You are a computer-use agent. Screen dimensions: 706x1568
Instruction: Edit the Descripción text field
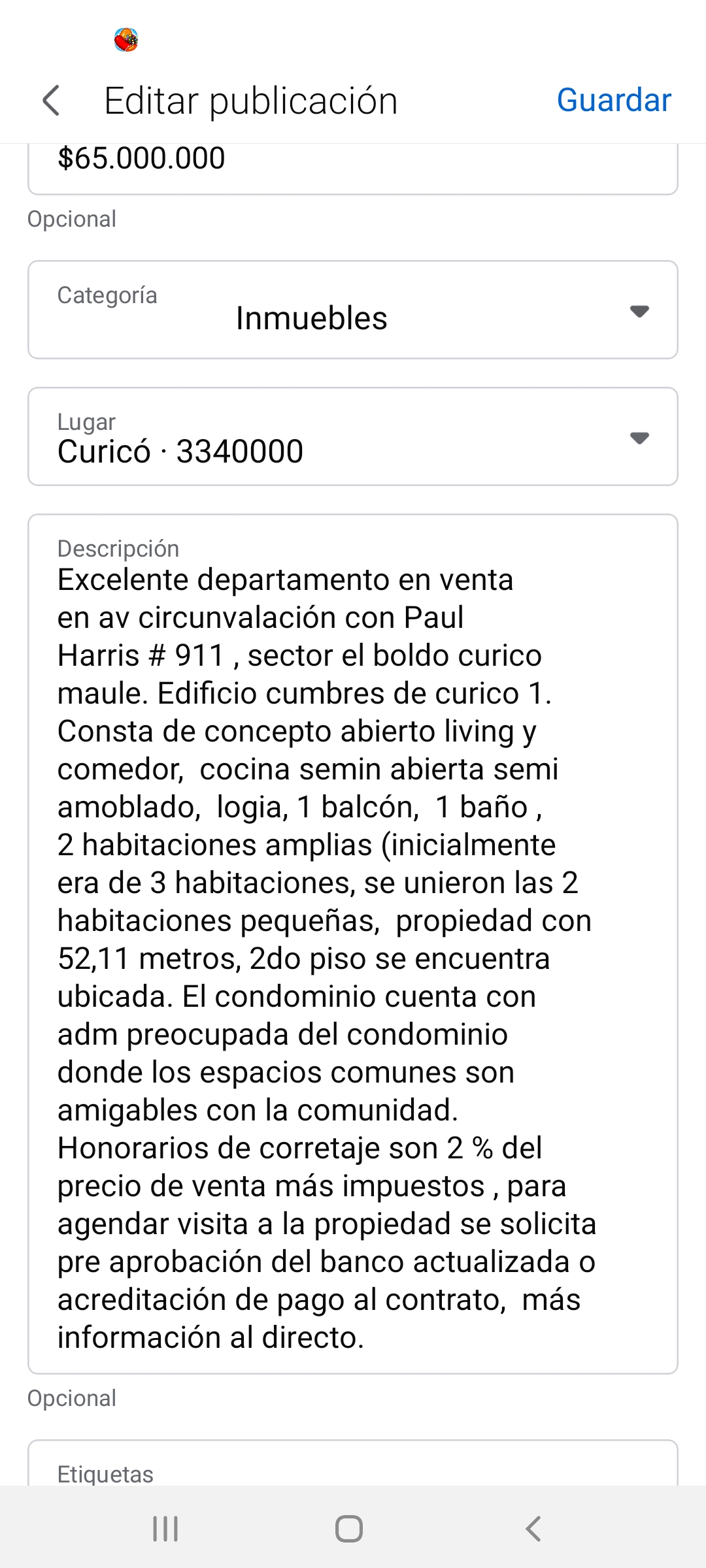[353, 944]
